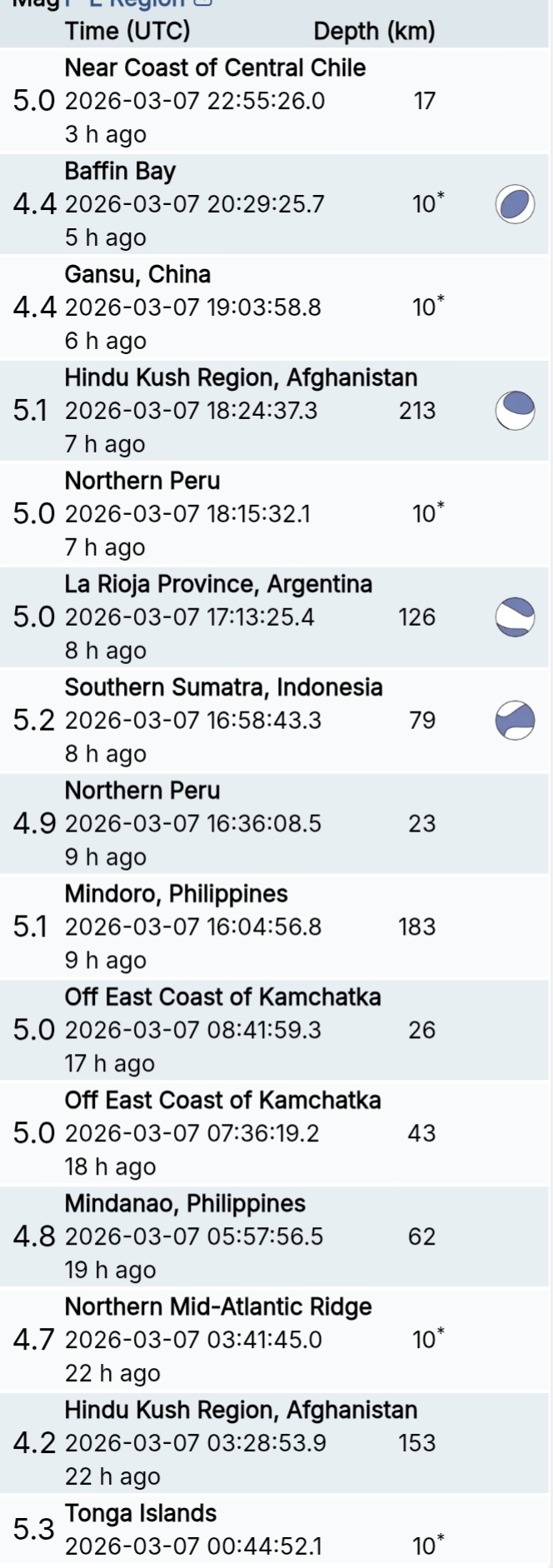Open the Northern Peru magnitude 5.0 event
This screenshot has height=1568, width=553.
coord(142,481)
